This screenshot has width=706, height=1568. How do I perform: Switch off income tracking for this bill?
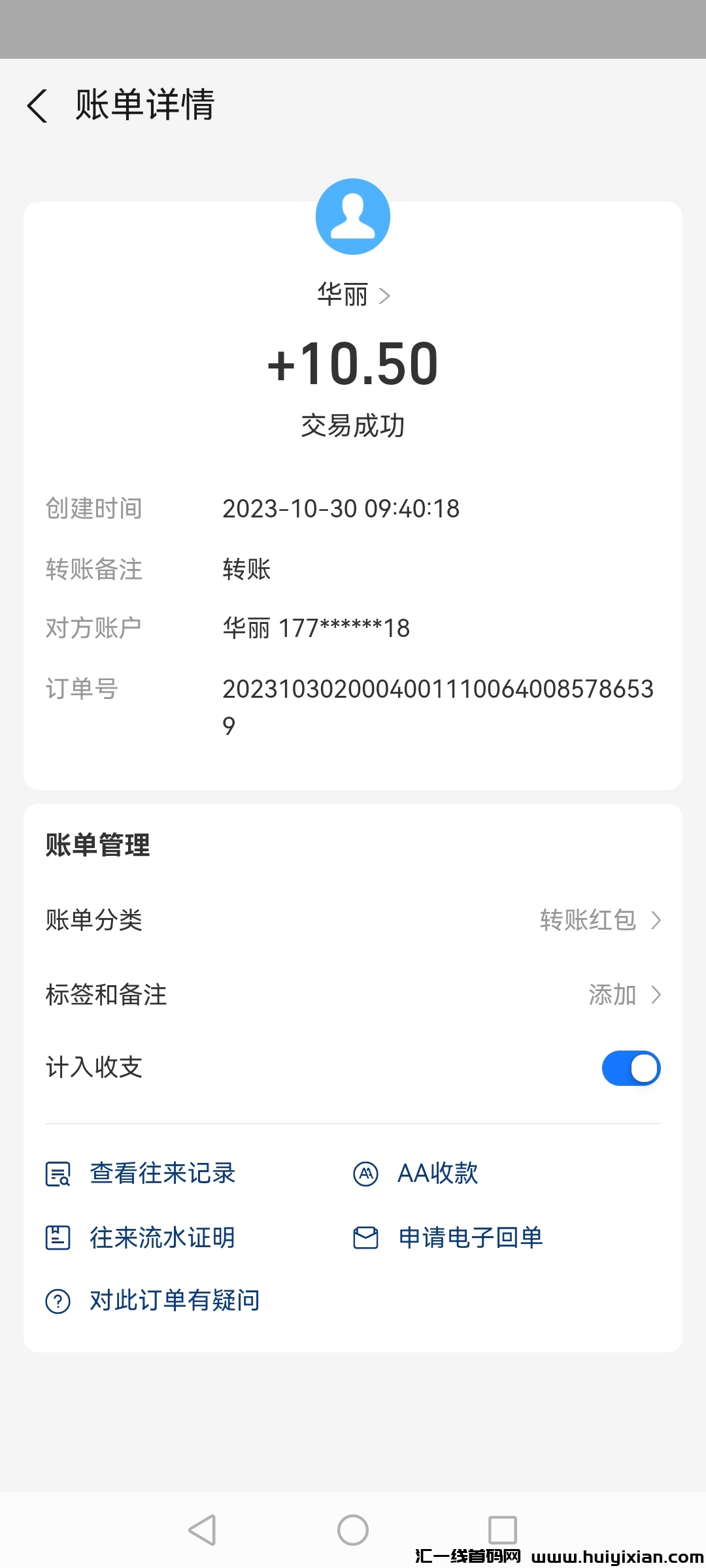(x=630, y=1068)
